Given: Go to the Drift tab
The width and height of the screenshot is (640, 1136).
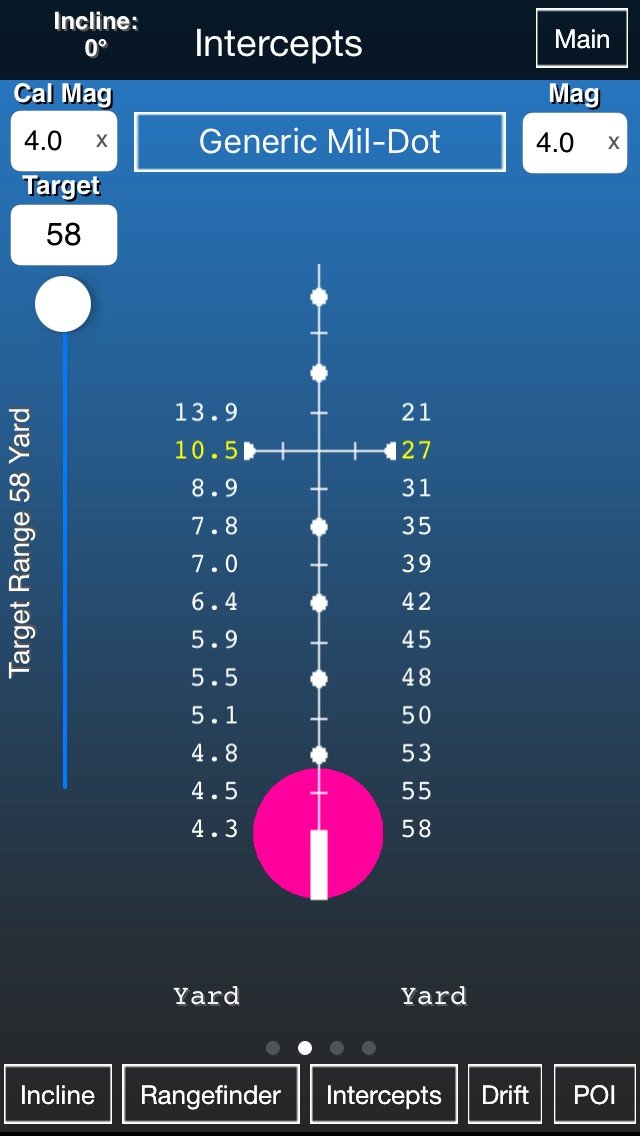Looking at the screenshot, I should [x=505, y=1095].
